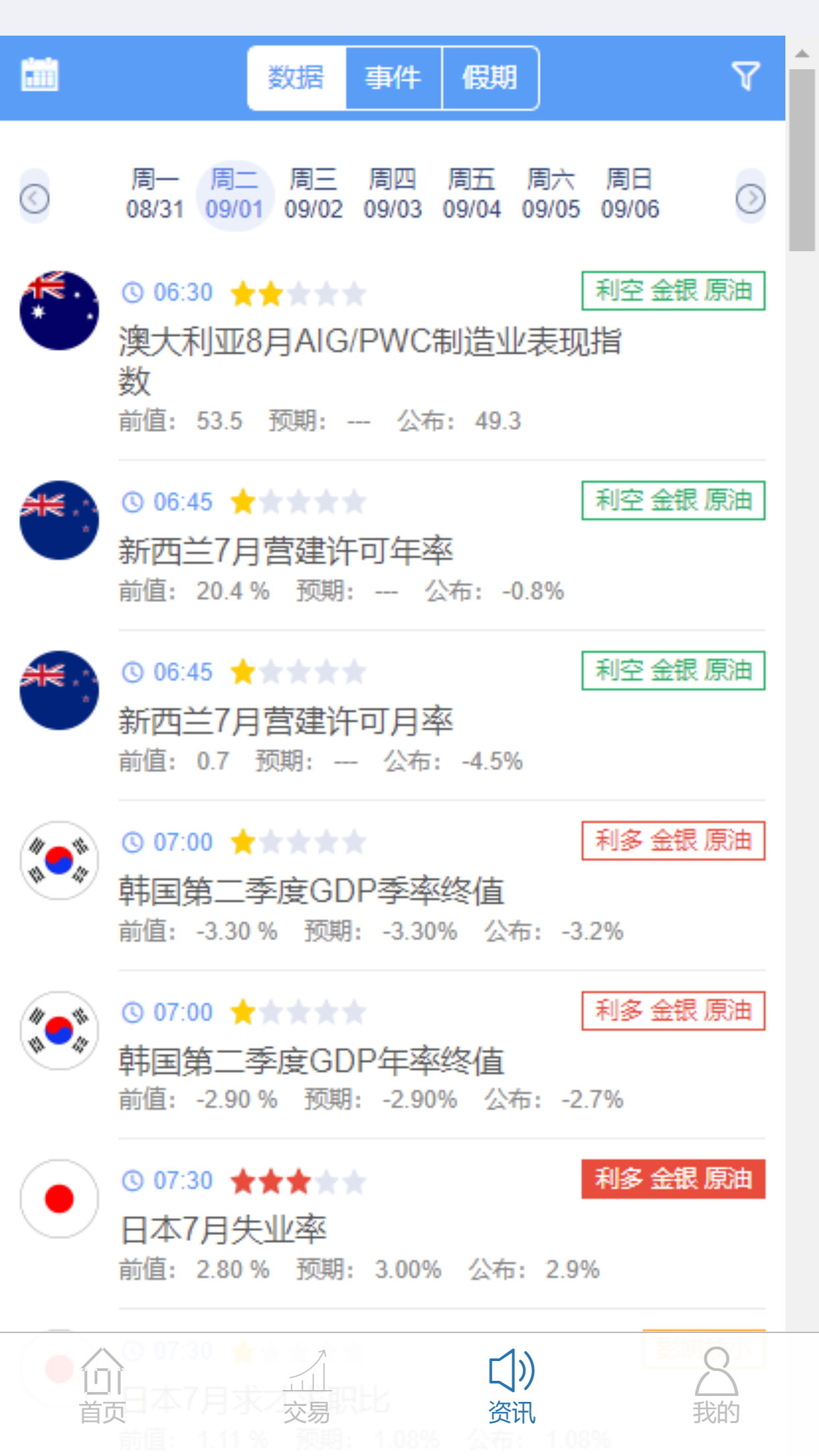Screen dimensions: 819x1456
Task: Switch to the 假期 tab
Action: 489,78
